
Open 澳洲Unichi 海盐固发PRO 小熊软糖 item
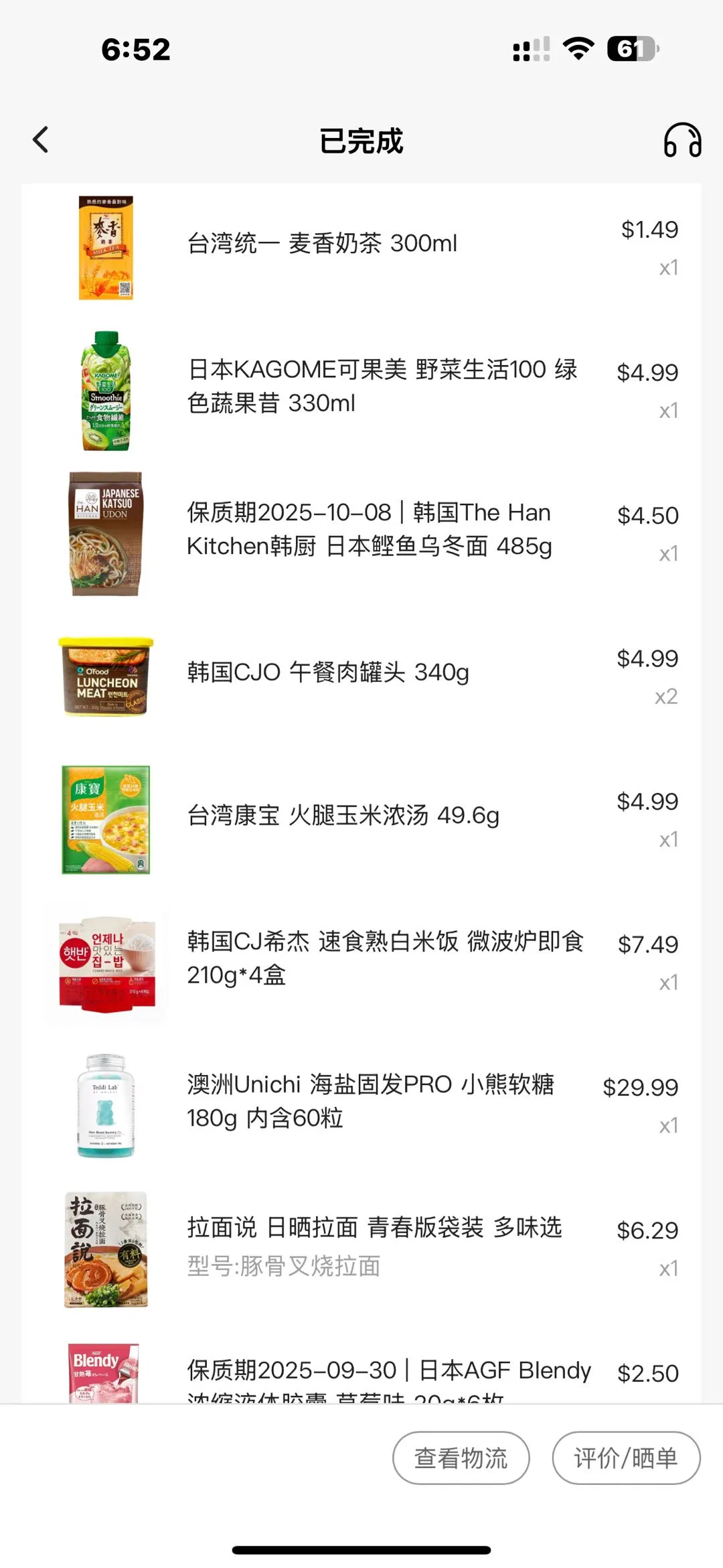click(x=370, y=1100)
